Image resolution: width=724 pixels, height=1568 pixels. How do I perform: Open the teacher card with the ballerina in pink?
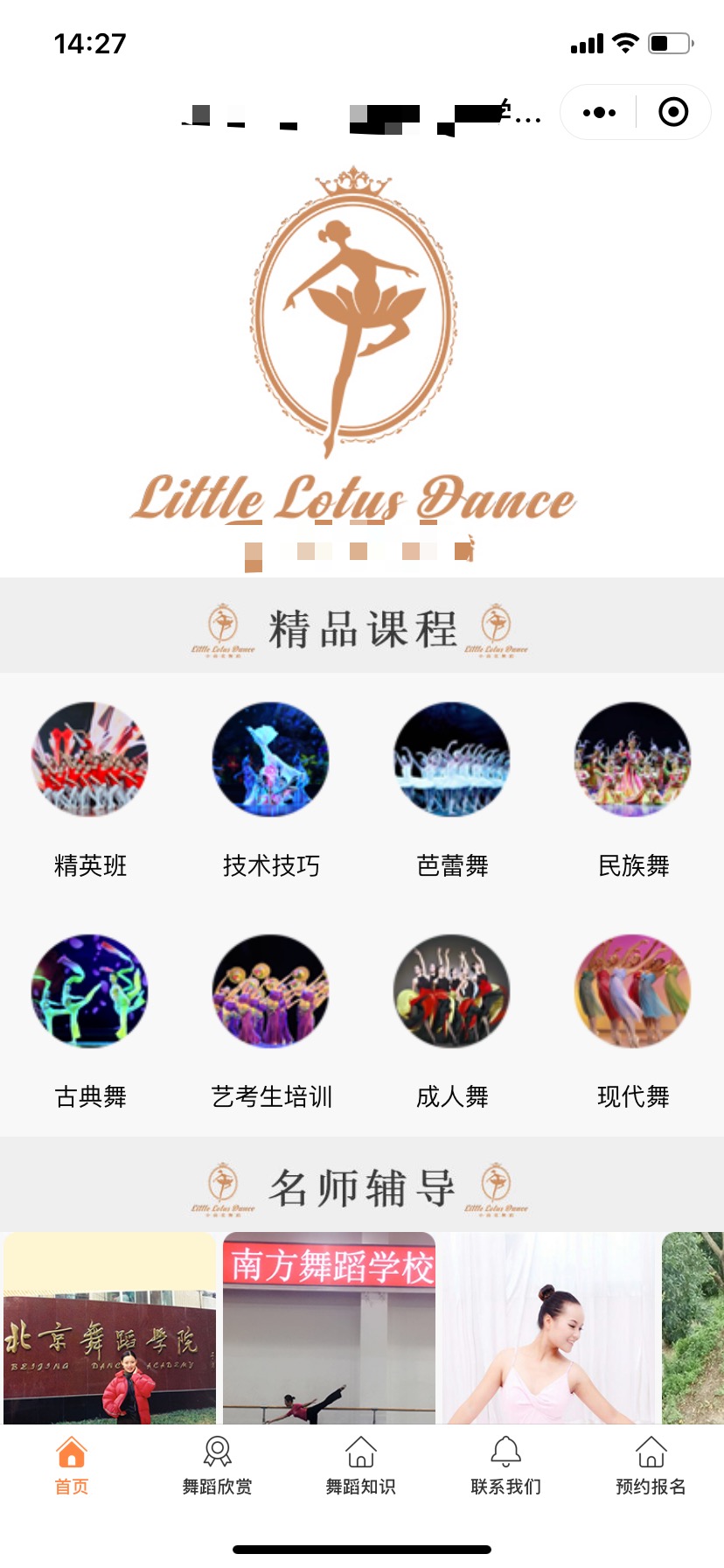pyautogui.click(x=549, y=1328)
